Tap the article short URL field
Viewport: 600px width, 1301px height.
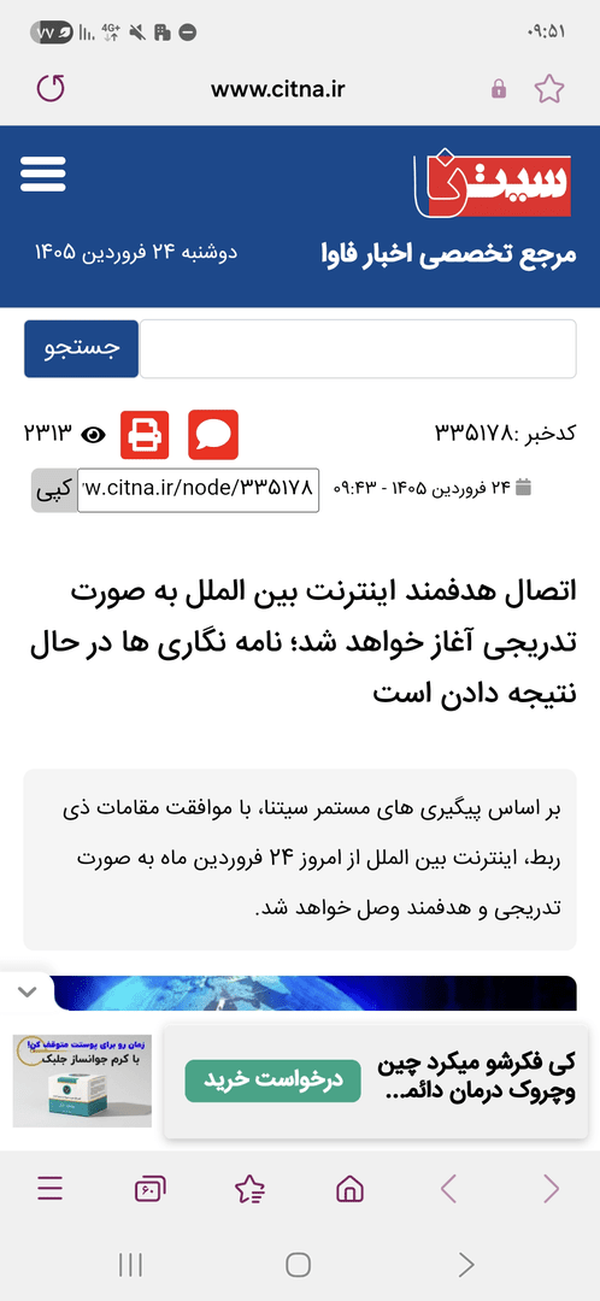click(198, 490)
